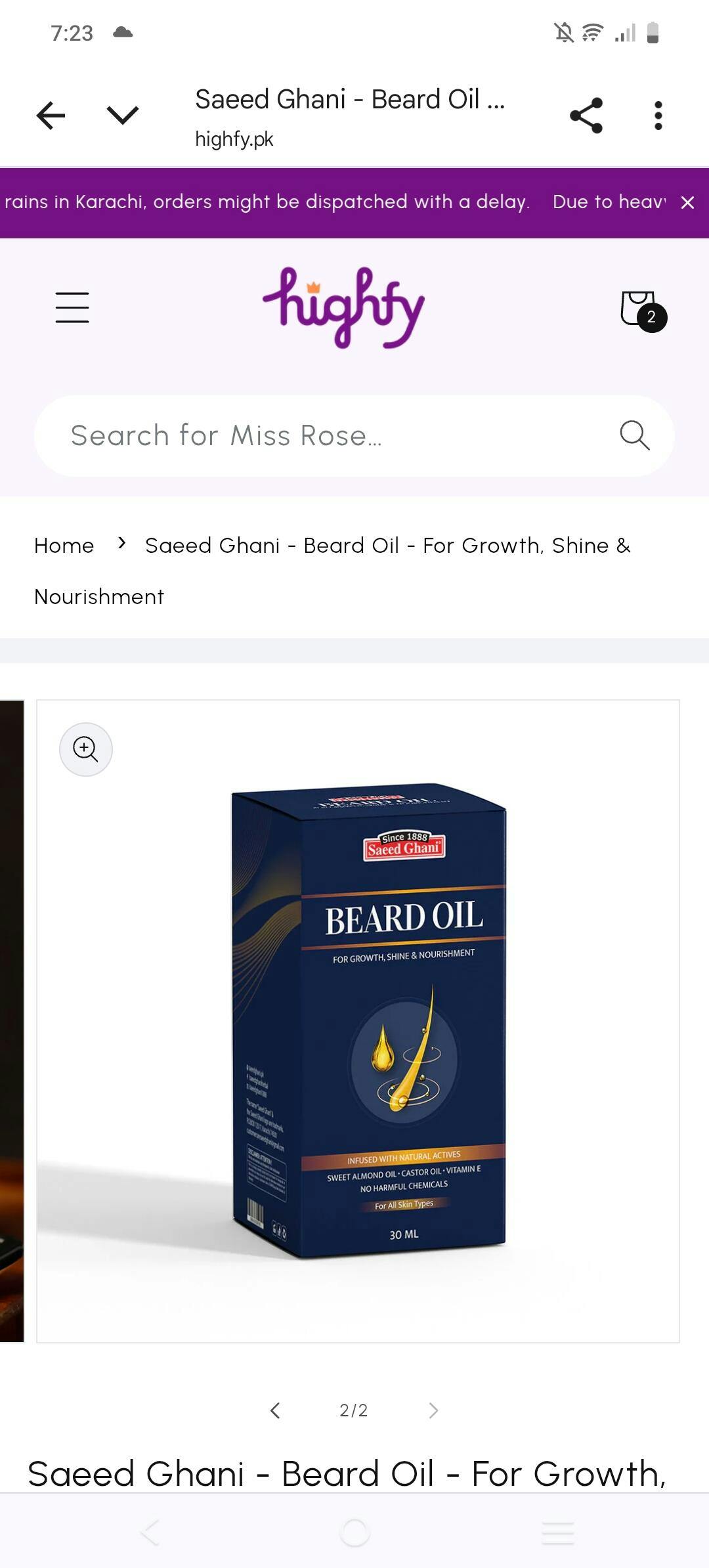Show the previous product image
The height and width of the screenshot is (1568, 709).
276,1410
